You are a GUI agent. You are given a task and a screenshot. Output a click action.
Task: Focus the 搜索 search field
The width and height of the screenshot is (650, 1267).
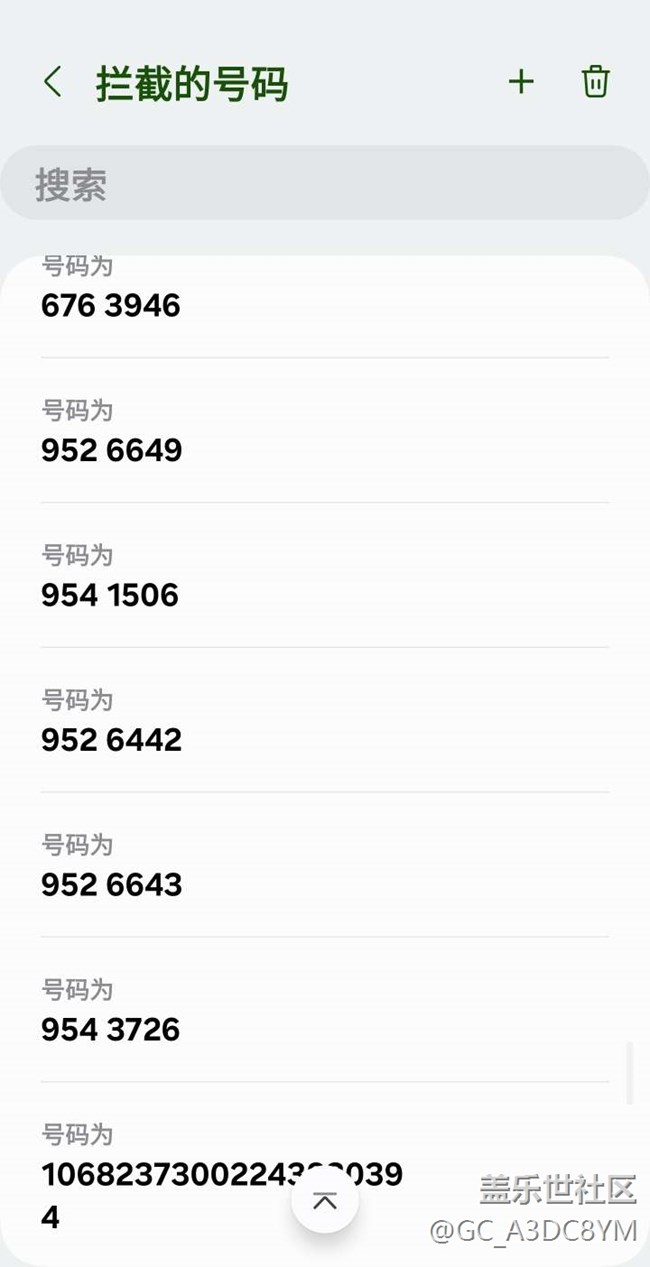pos(325,184)
